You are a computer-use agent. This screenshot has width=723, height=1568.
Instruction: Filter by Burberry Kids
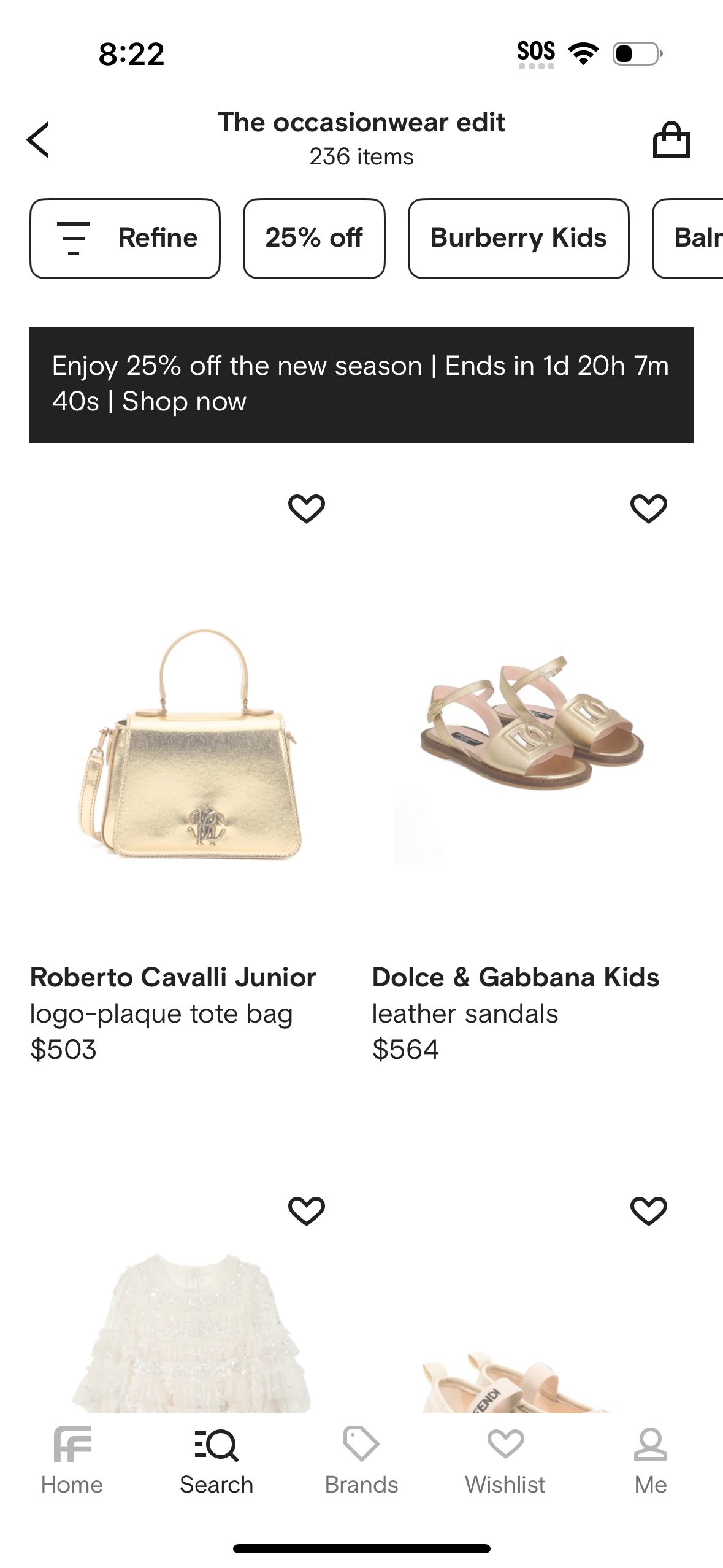pyautogui.click(x=518, y=238)
